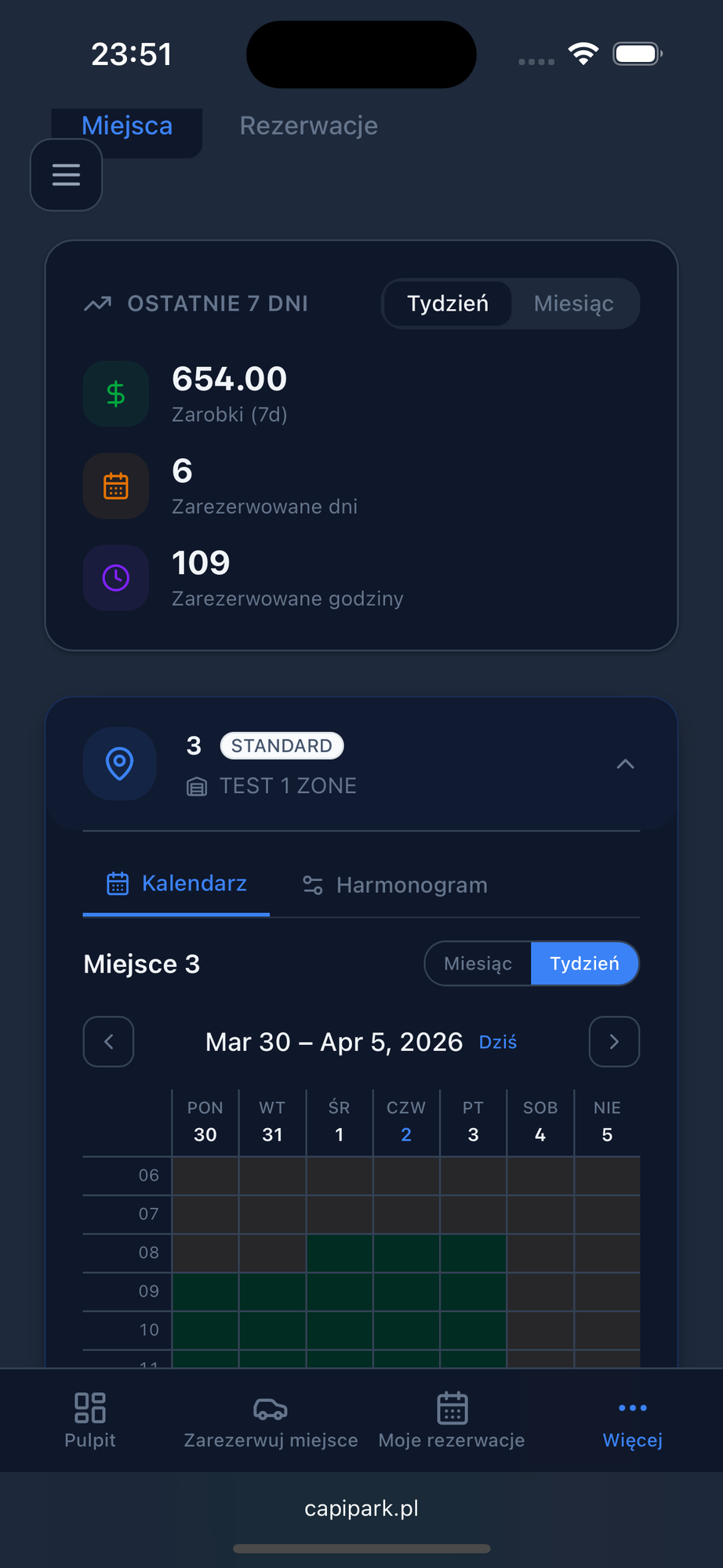Switch to the Rezerwacje tab

coord(308,126)
